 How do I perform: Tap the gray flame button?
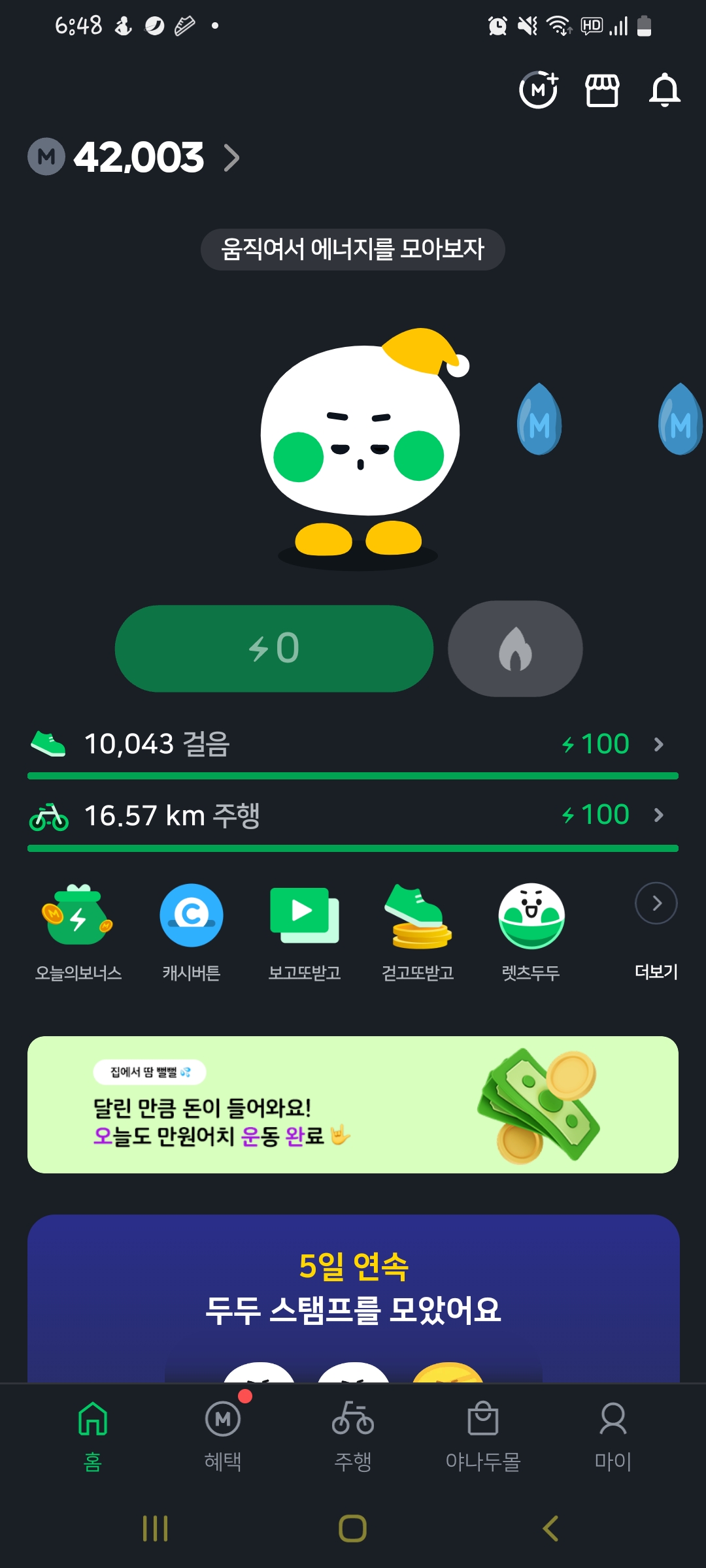click(x=515, y=648)
